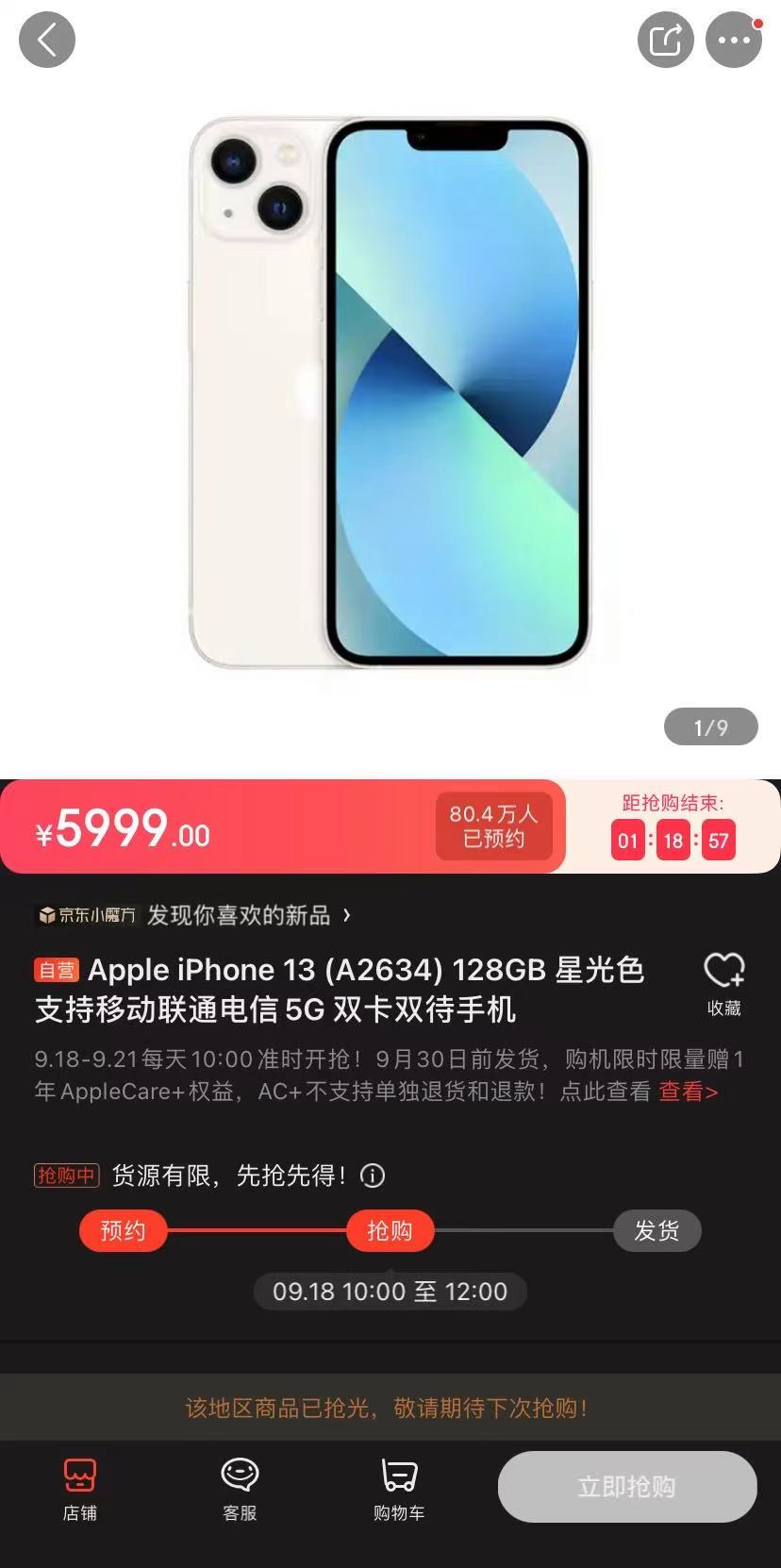Viewport: 781px width, 1568px height.
Task: Open the iPhone 13 product image
Action: pos(390,392)
